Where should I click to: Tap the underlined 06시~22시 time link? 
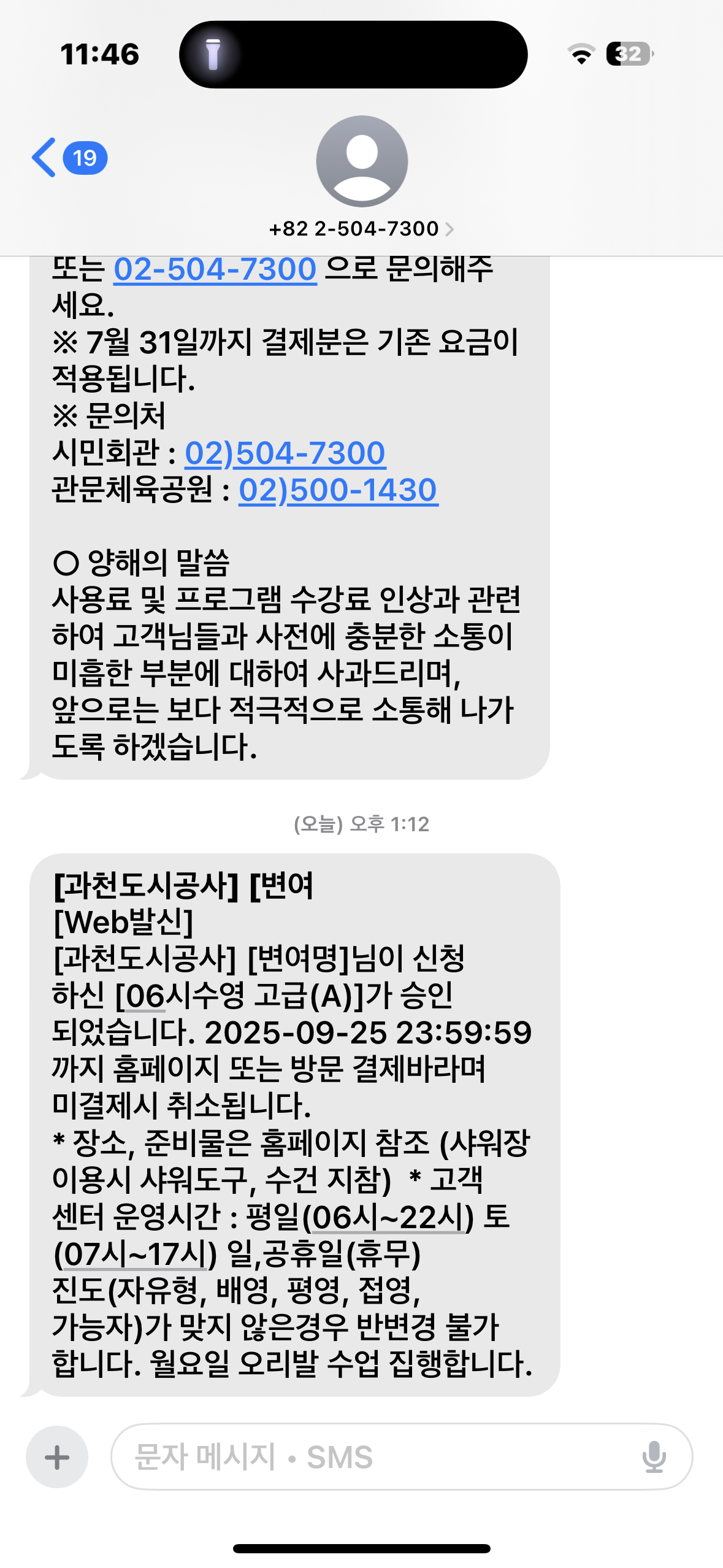point(388,1217)
